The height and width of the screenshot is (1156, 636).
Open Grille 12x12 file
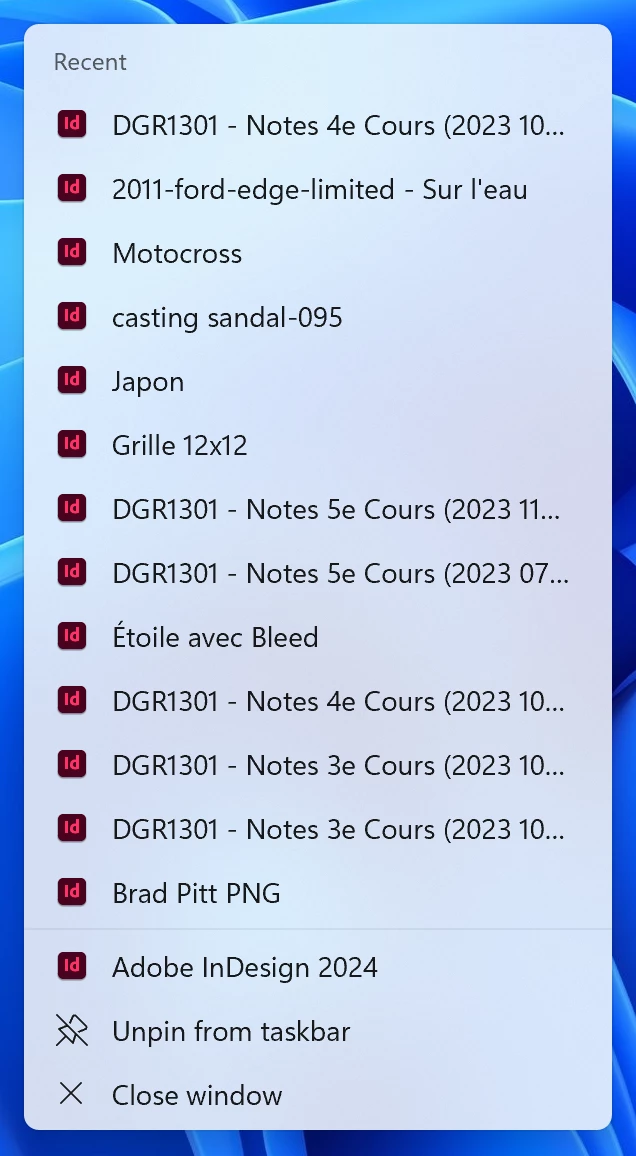pos(180,446)
